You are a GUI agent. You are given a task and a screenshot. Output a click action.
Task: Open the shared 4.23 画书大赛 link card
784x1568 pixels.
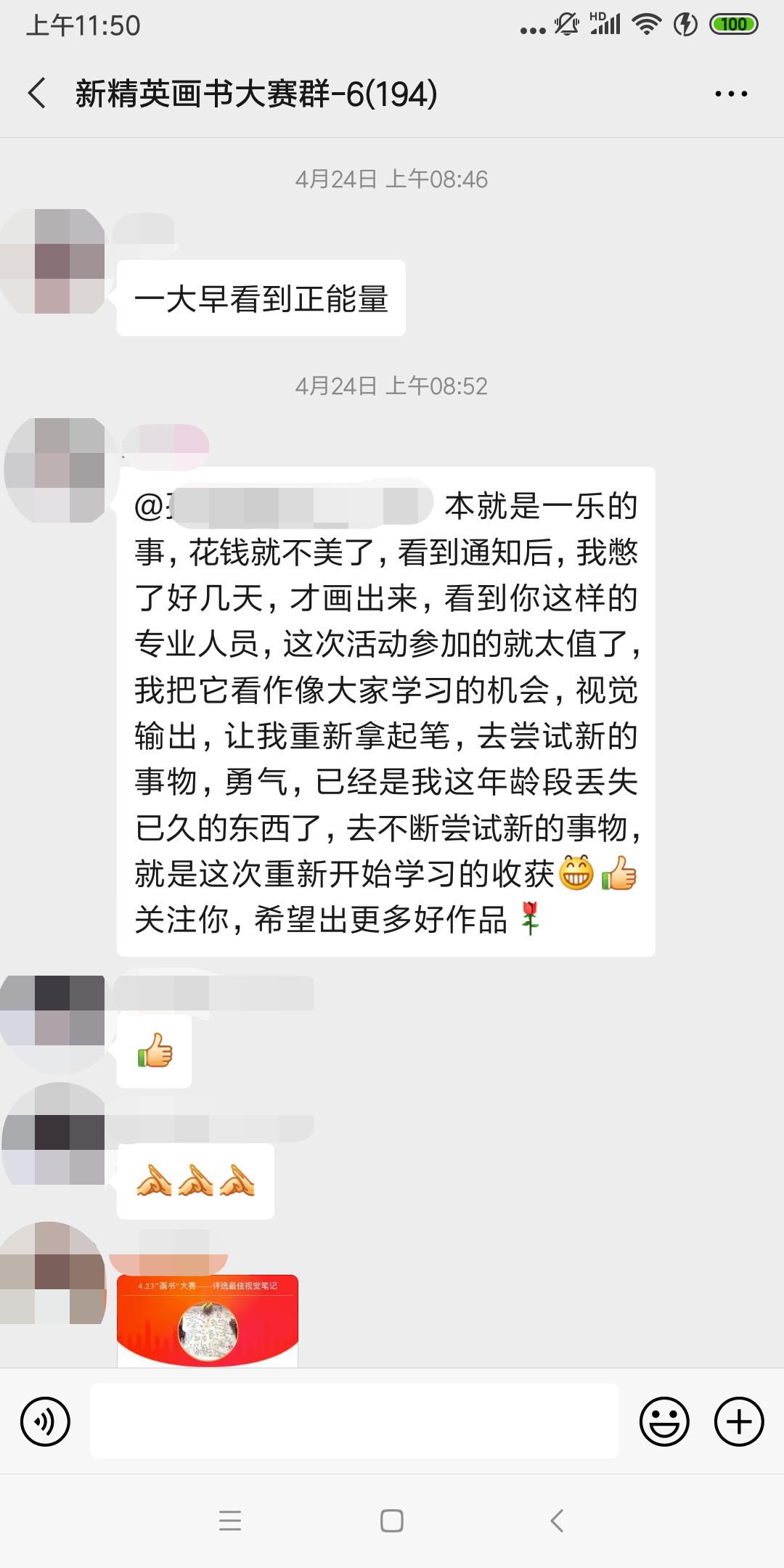tap(208, 1321)
